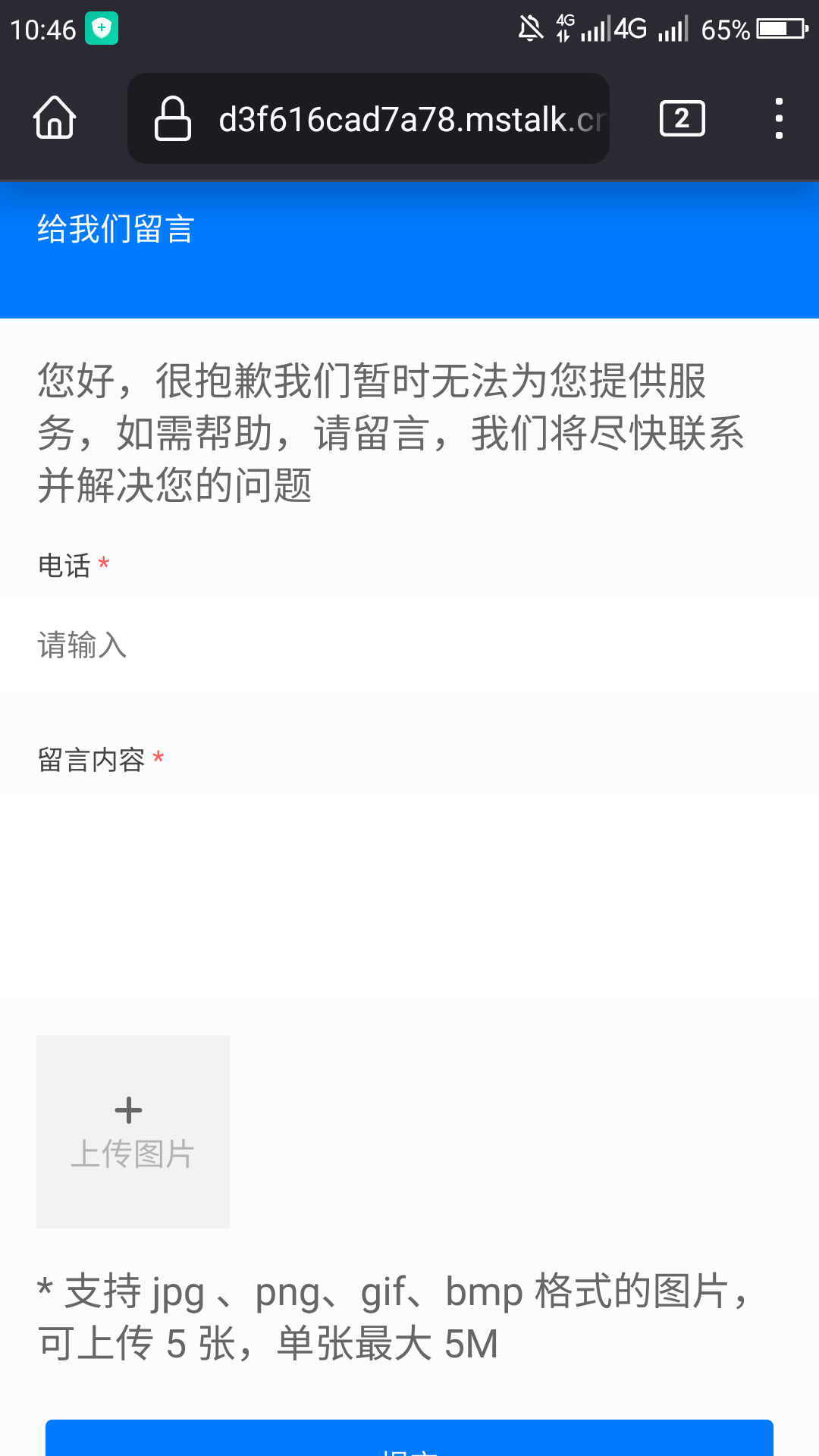Tap the 留言内容 message text area
The width and height of the screenshot is (819, 1456).
409,895
